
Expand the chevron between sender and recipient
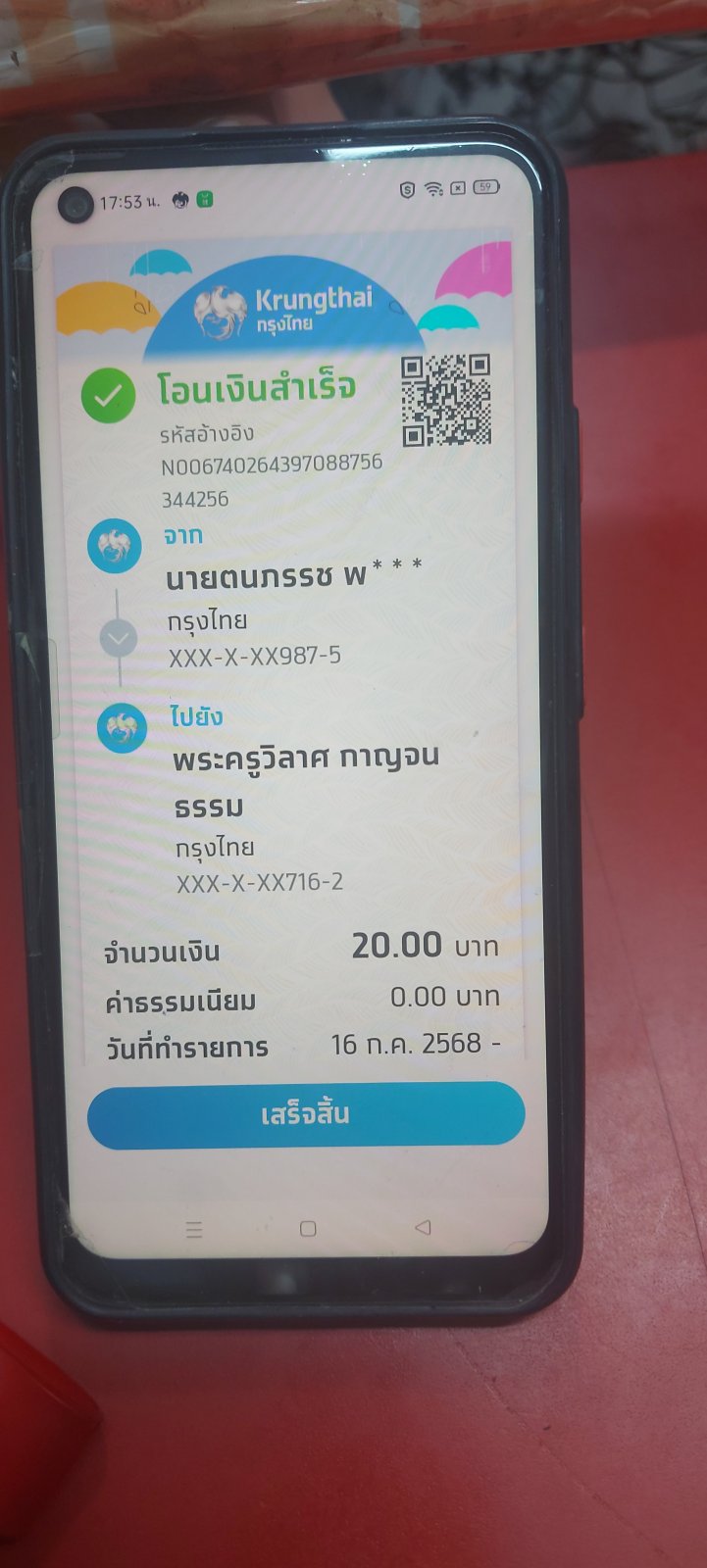tap(119, 638)
